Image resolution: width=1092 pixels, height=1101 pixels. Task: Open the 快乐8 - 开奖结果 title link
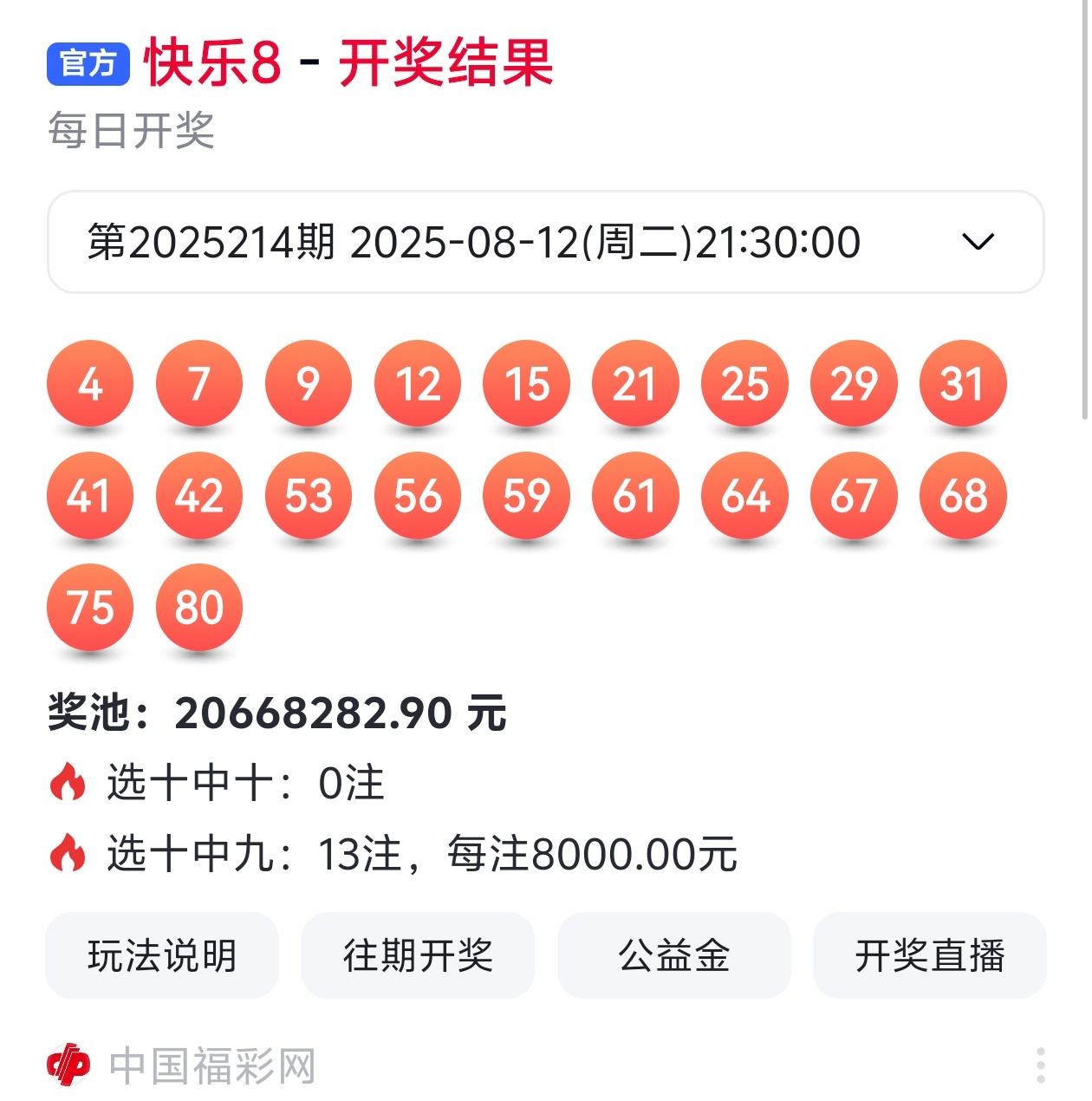pos(348,62)
